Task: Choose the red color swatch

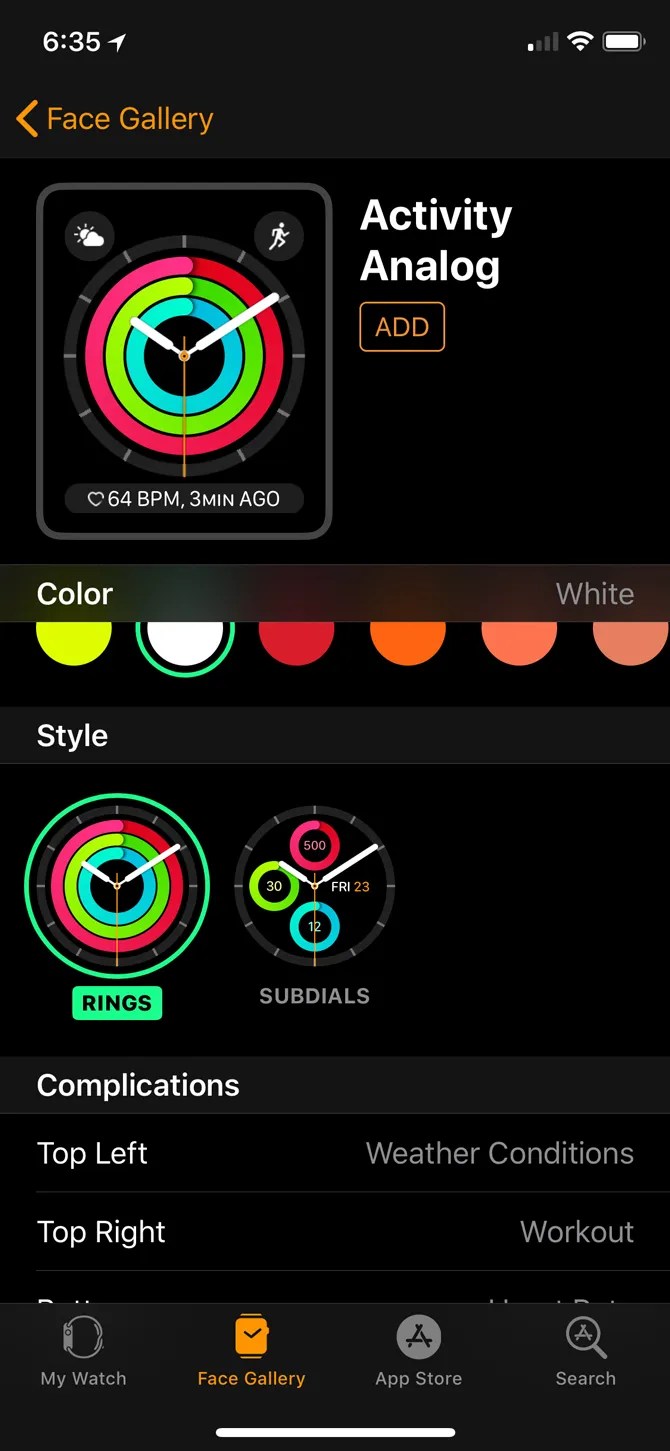Action: pos(296,640)
